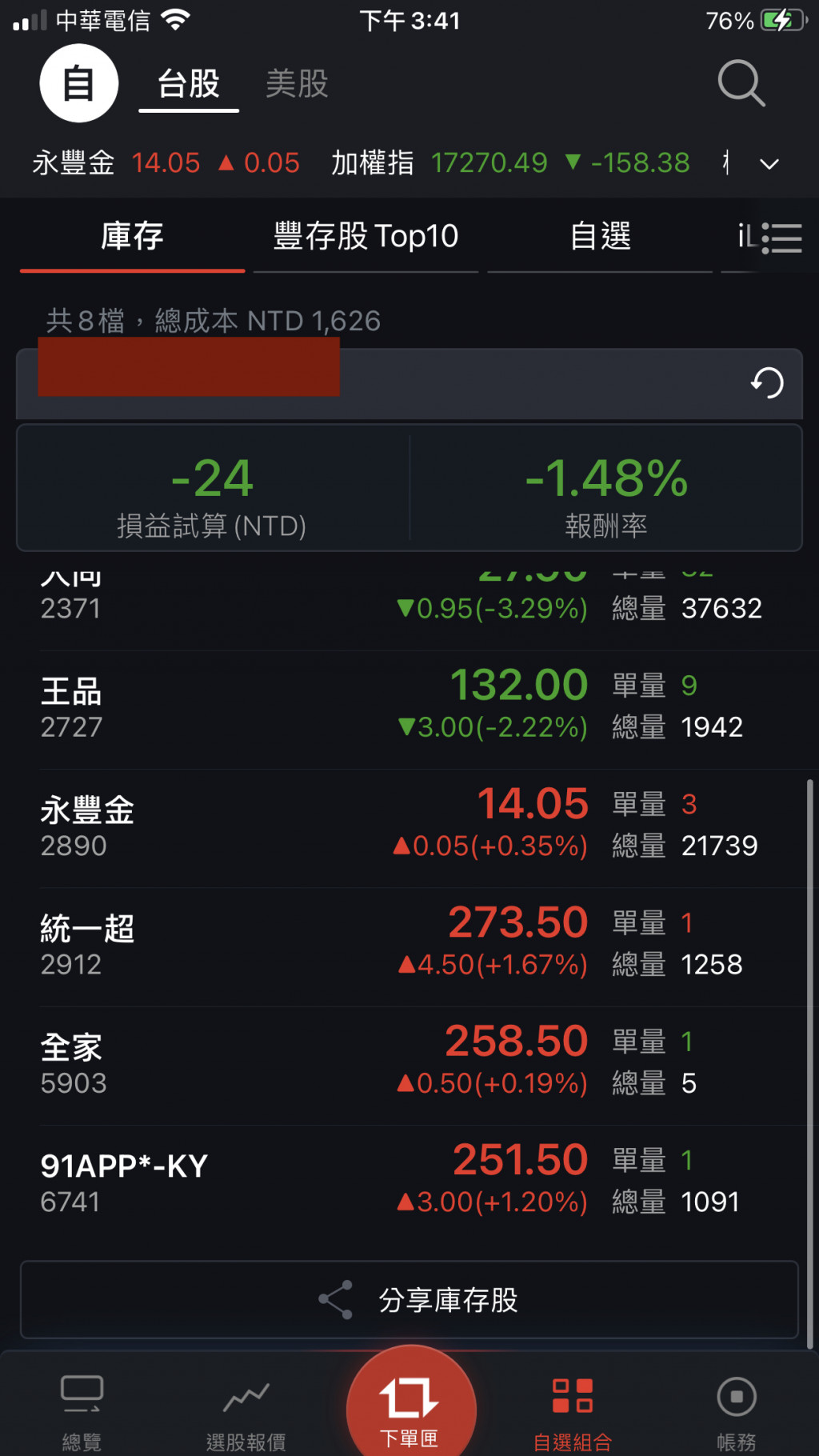Tap the 分享庫存股 share button
This screenshot has height=1456, width=819.
coord(409,1299)
